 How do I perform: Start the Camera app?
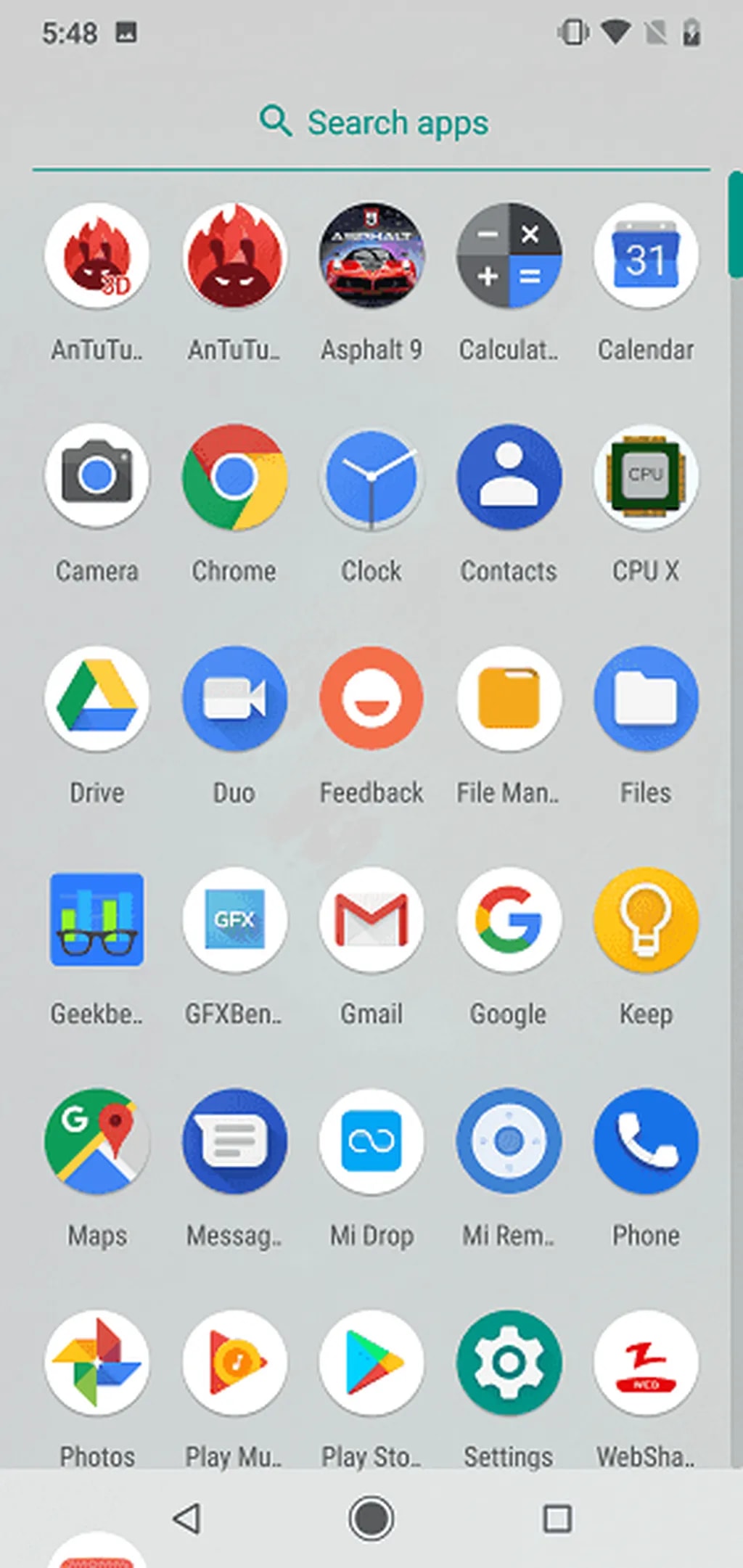pos(97,477)
